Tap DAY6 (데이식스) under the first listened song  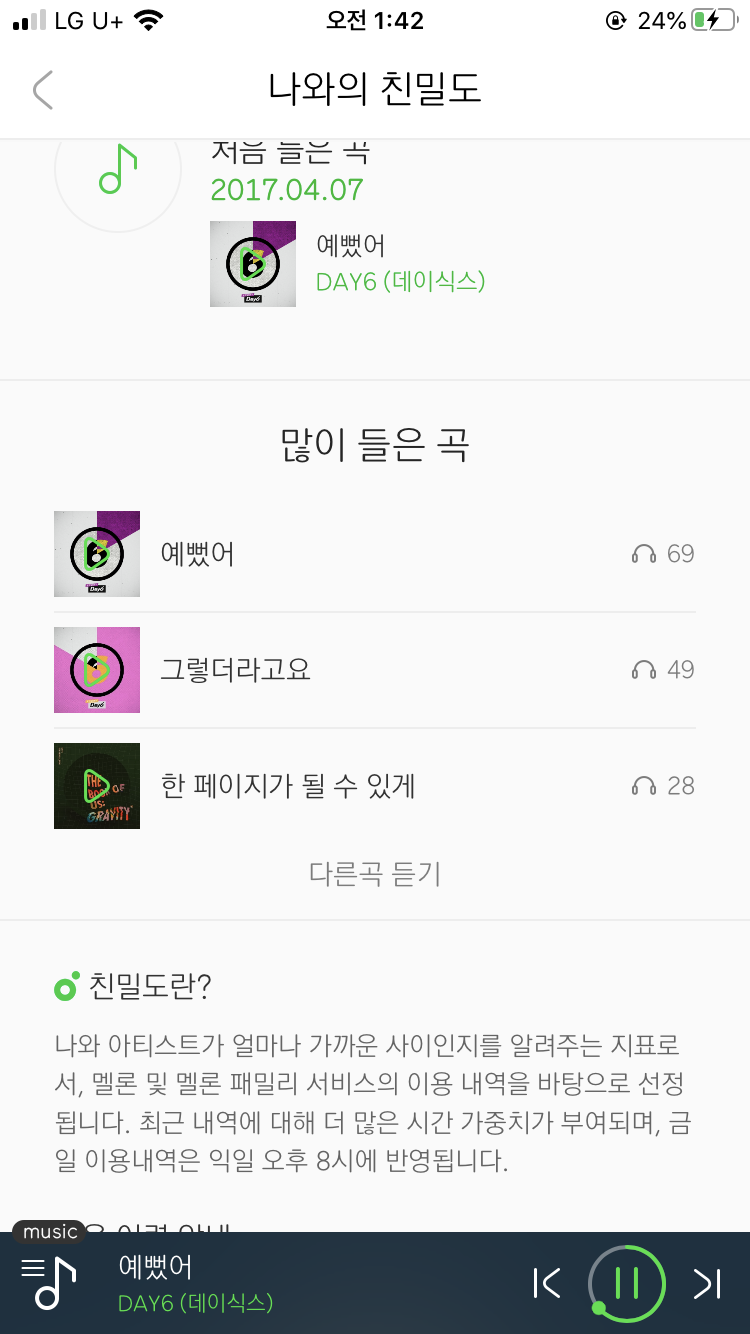400,280
